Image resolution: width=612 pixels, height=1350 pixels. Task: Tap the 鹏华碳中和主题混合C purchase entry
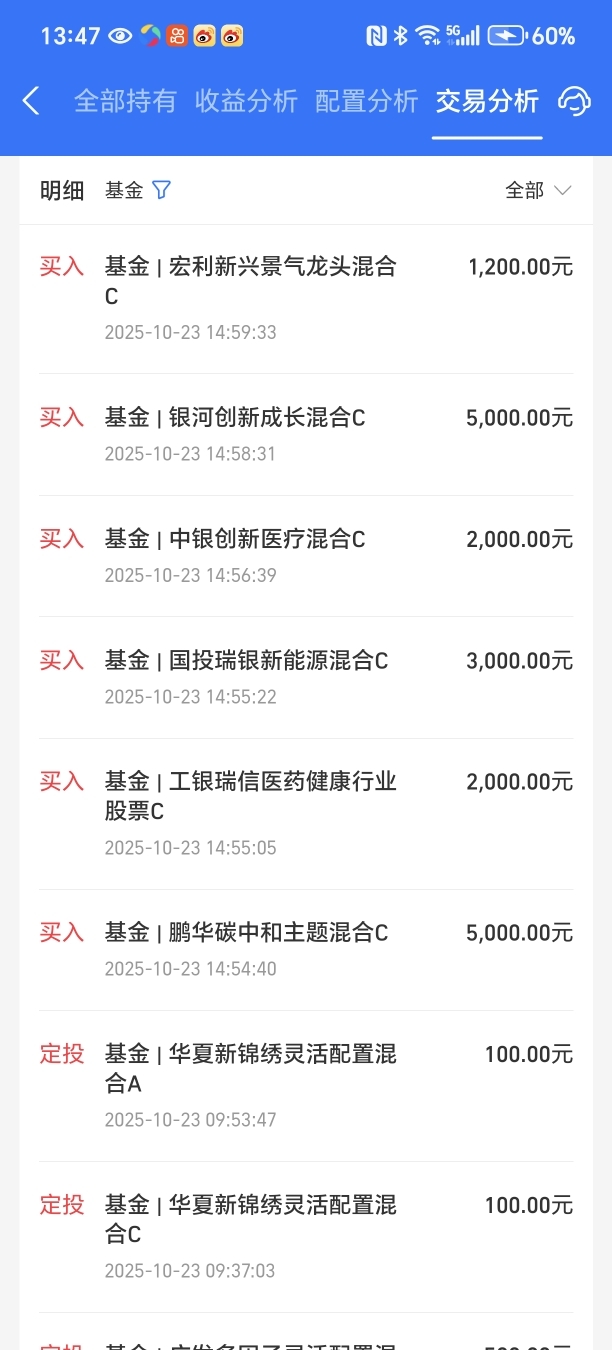(x=306, y=949)
